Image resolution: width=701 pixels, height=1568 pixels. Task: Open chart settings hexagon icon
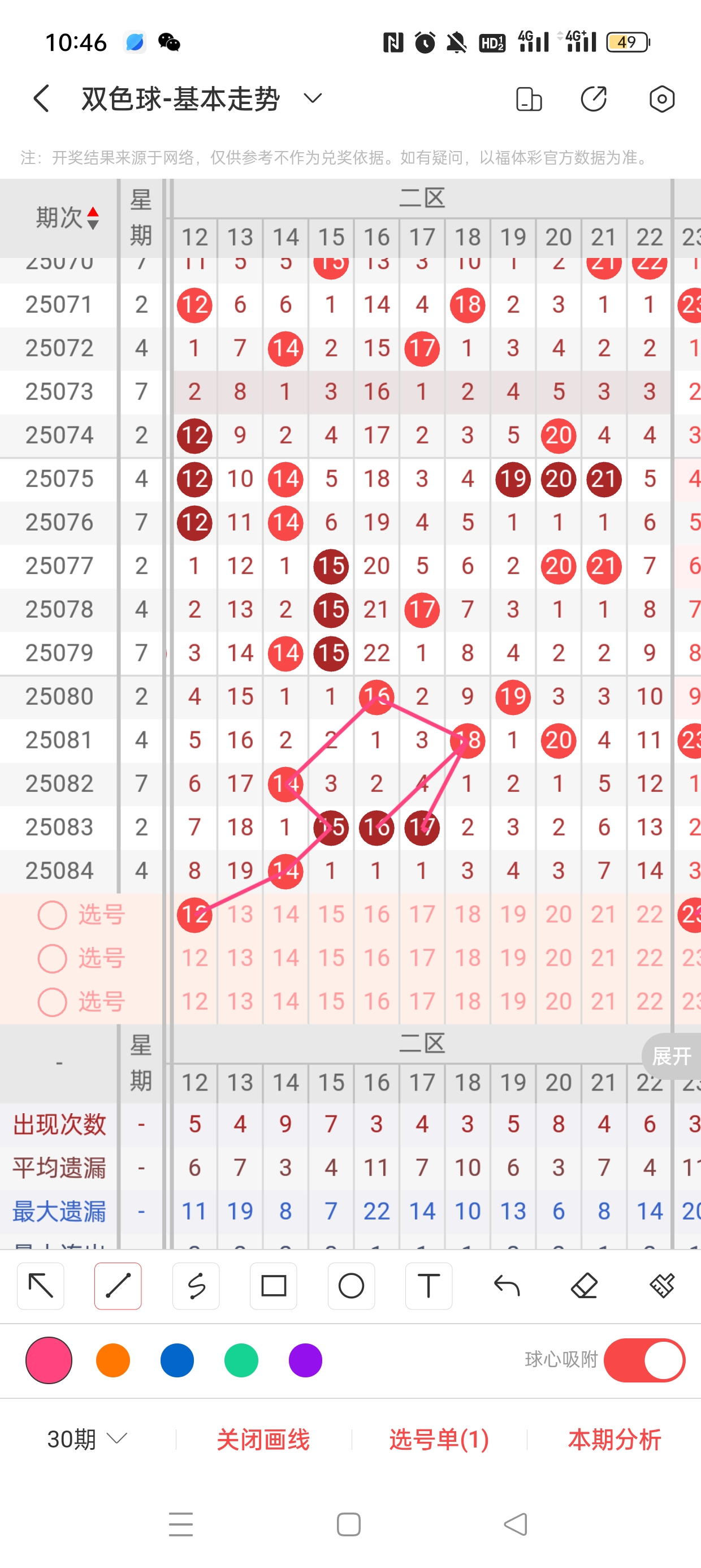pos(661,98)
